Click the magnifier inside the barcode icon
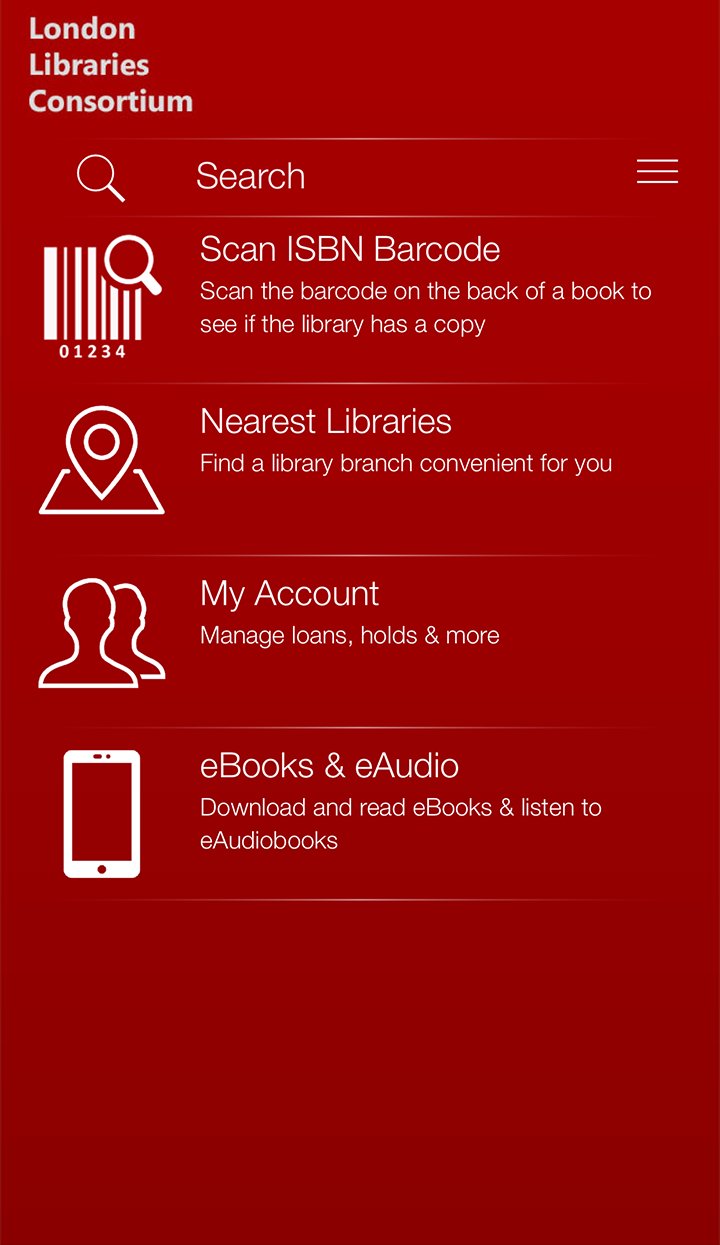The width and height of the screenshot is (720, 1245). coord(132,265)
